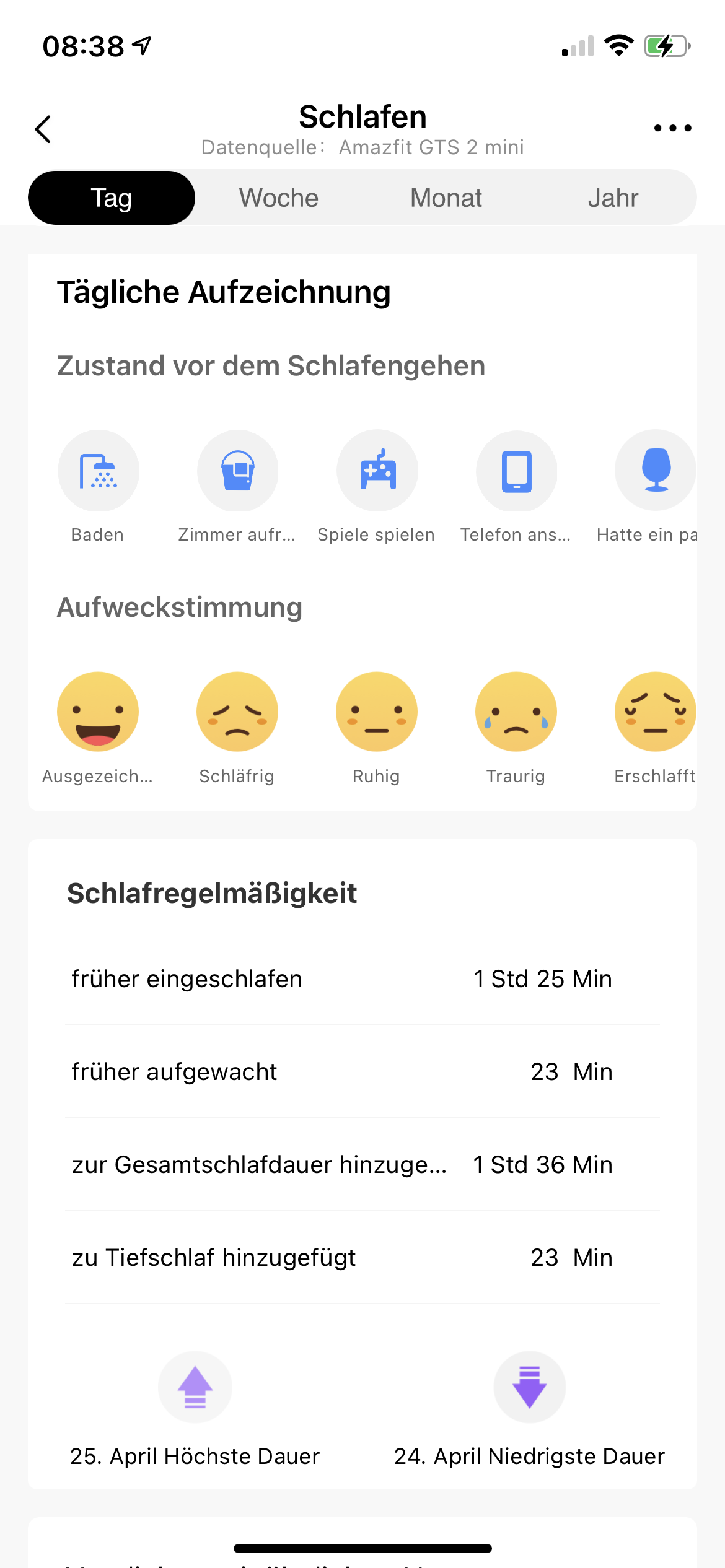Viewport: 725px width, 1568px height.
Task: Choose the Zimmer aufräumen activity
Action: pyautogui.click(x=237, y=471)
